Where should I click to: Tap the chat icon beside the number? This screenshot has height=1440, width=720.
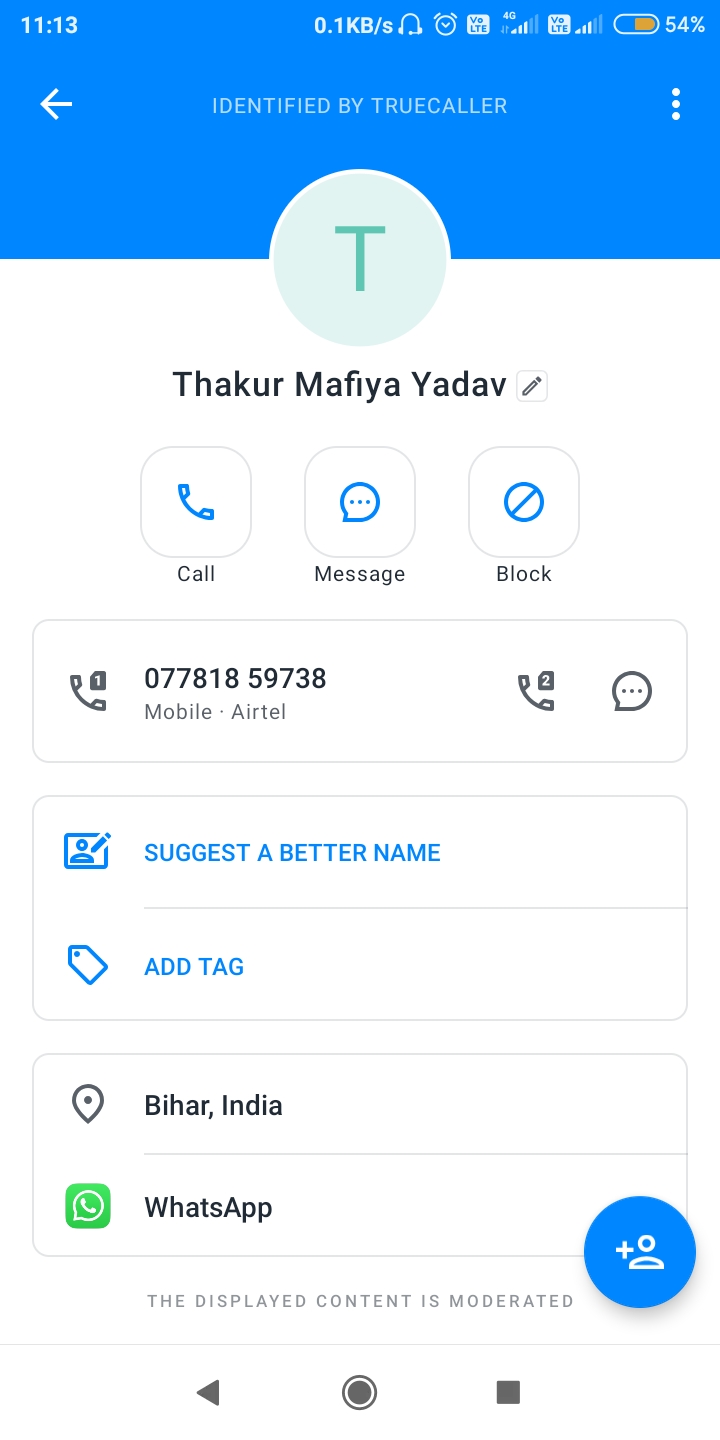click(632, 691)
